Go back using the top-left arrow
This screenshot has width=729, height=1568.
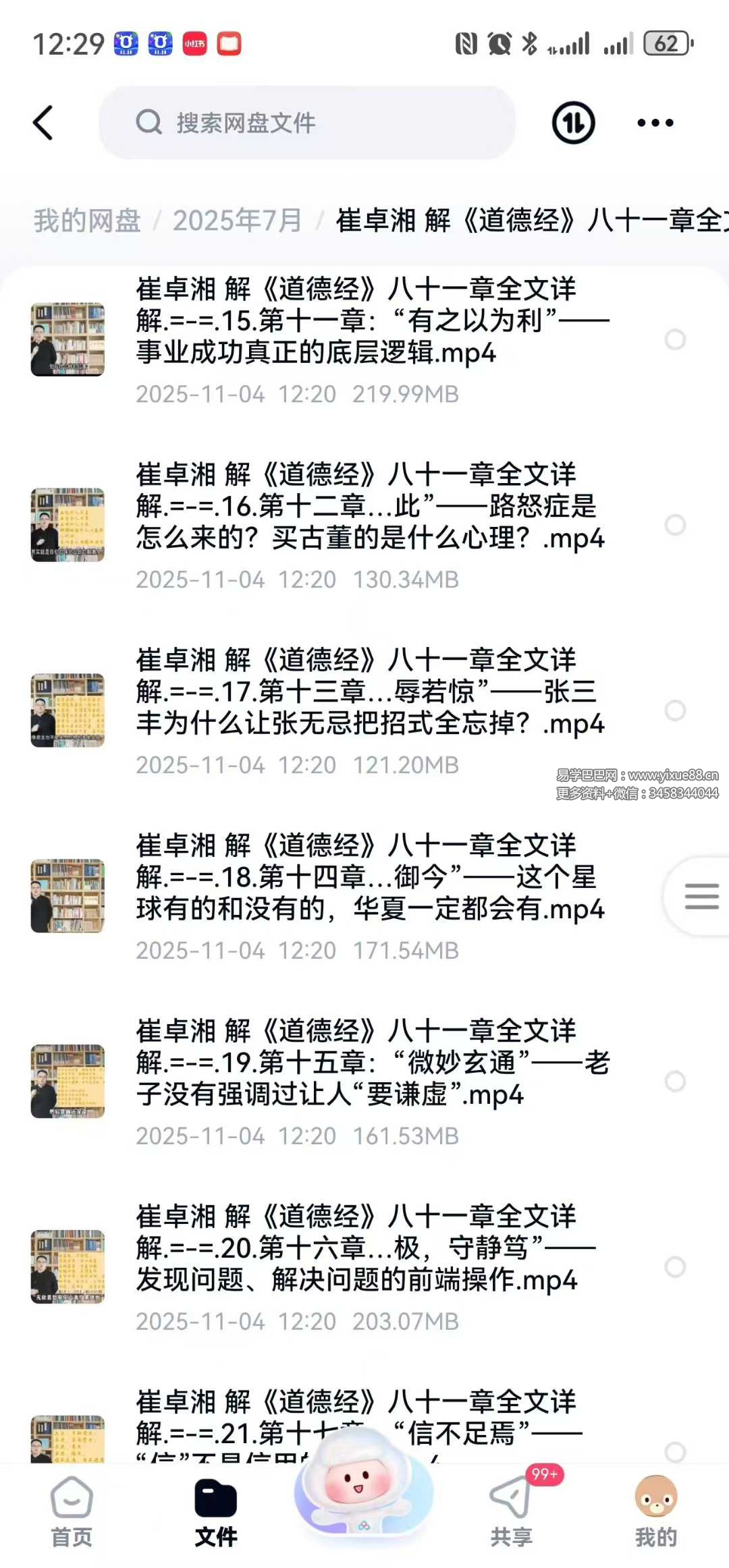(x=43, y=123)
